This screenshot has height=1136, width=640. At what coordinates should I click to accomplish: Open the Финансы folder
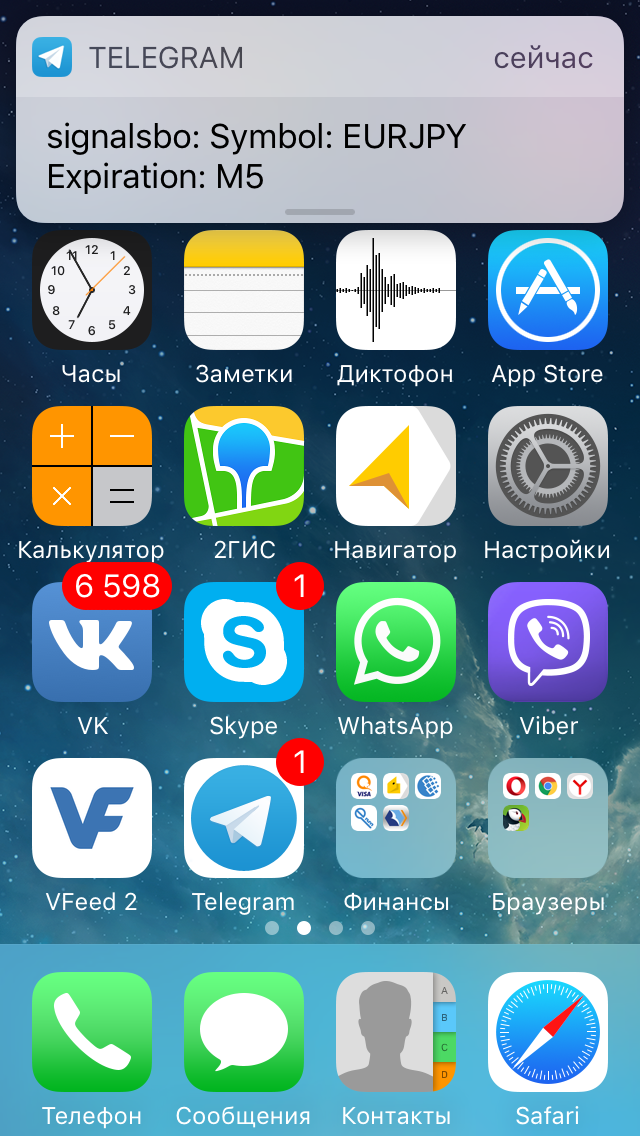[x=396, y=818]
